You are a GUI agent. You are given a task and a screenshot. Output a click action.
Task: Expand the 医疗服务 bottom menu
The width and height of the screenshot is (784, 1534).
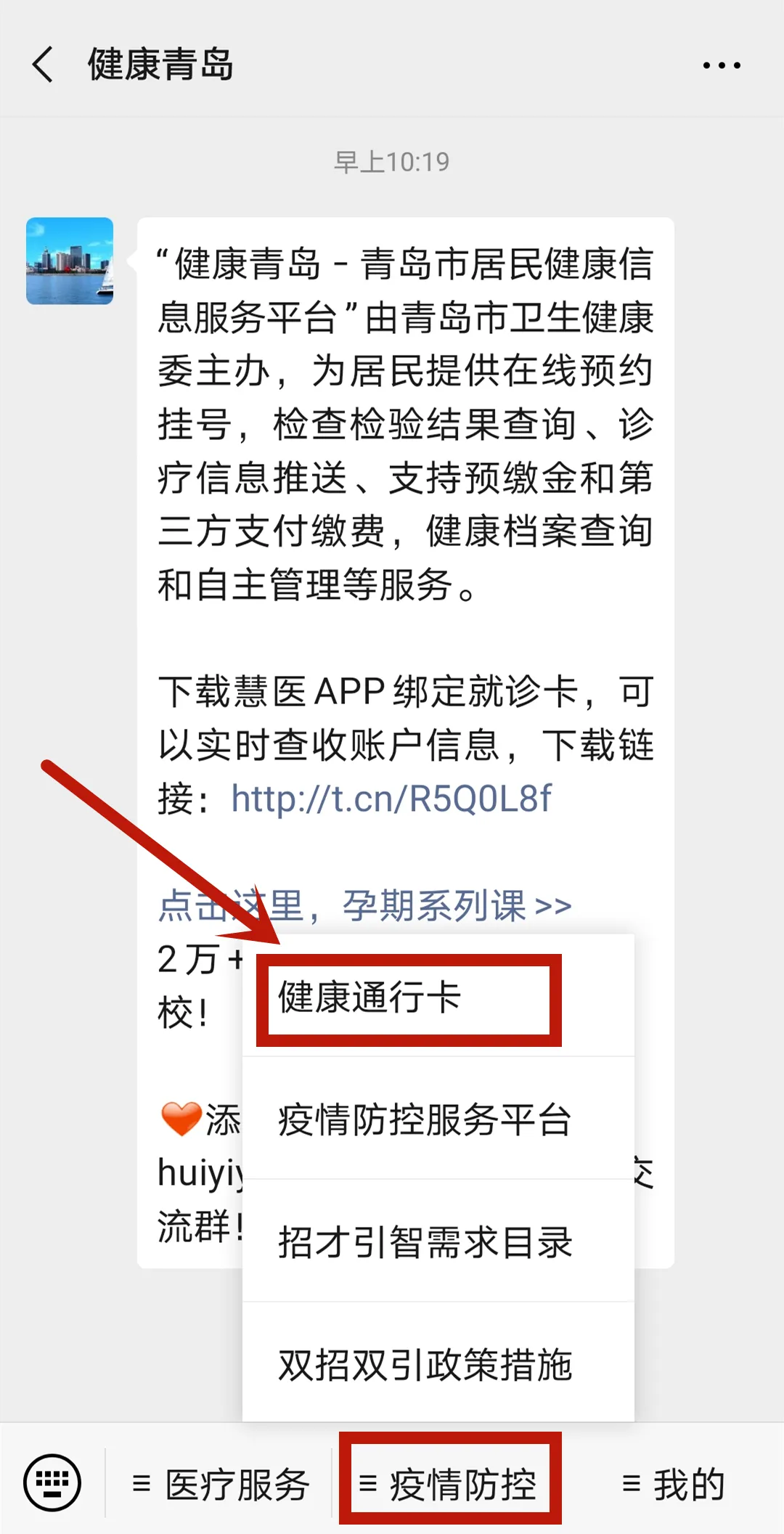coord(221,1484)
